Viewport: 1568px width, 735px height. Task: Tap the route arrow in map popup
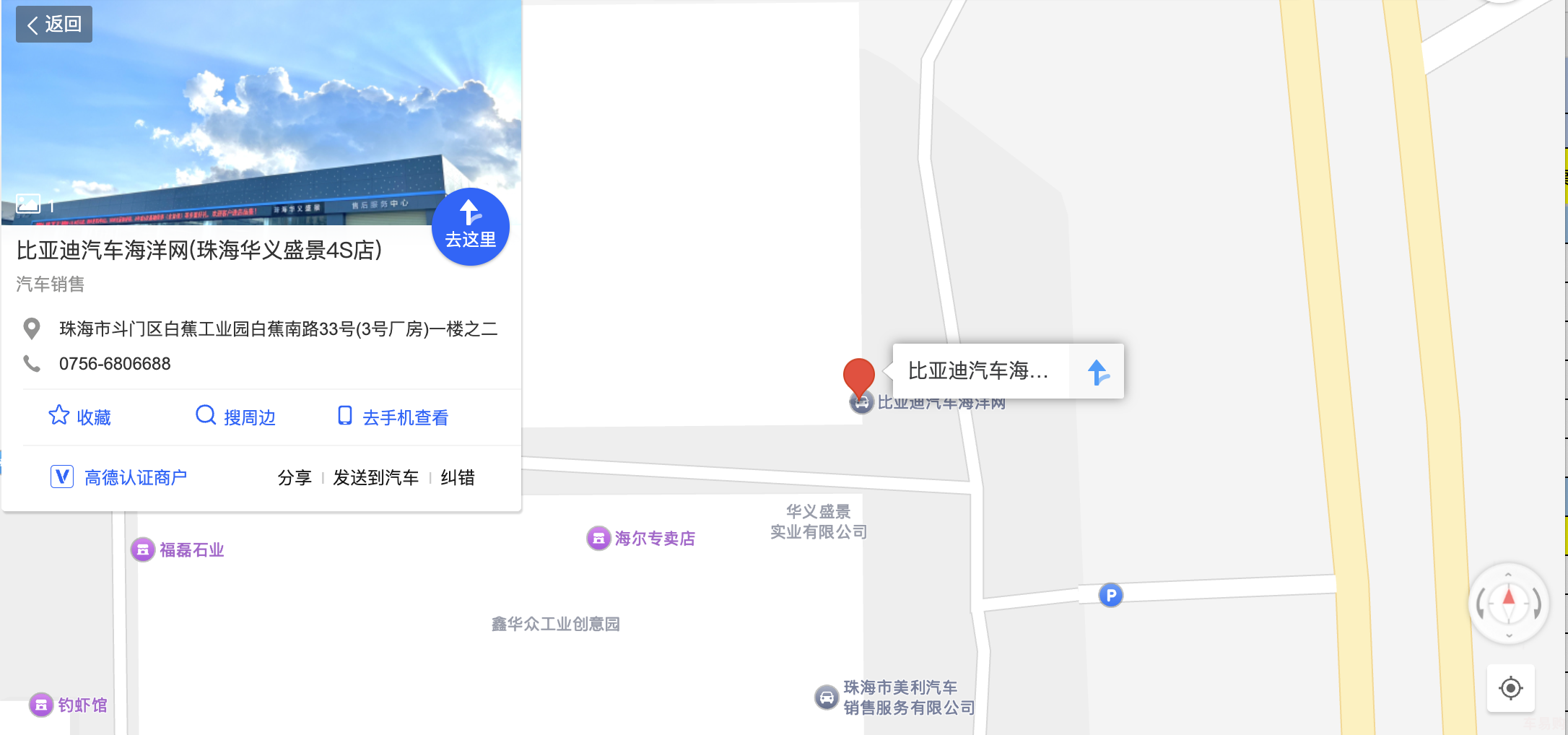1097,372
